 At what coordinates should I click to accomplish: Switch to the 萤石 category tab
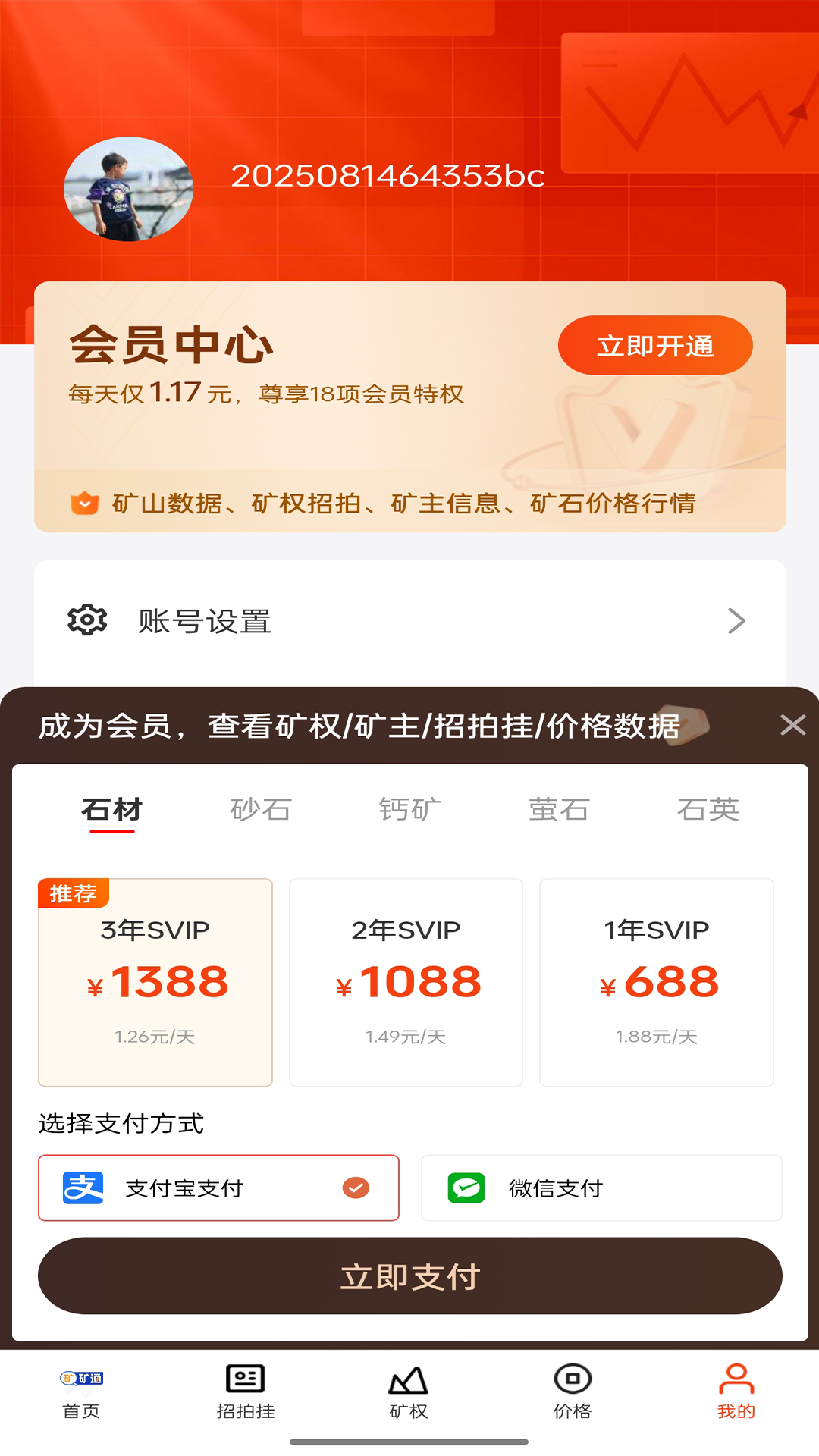[559, 810]
